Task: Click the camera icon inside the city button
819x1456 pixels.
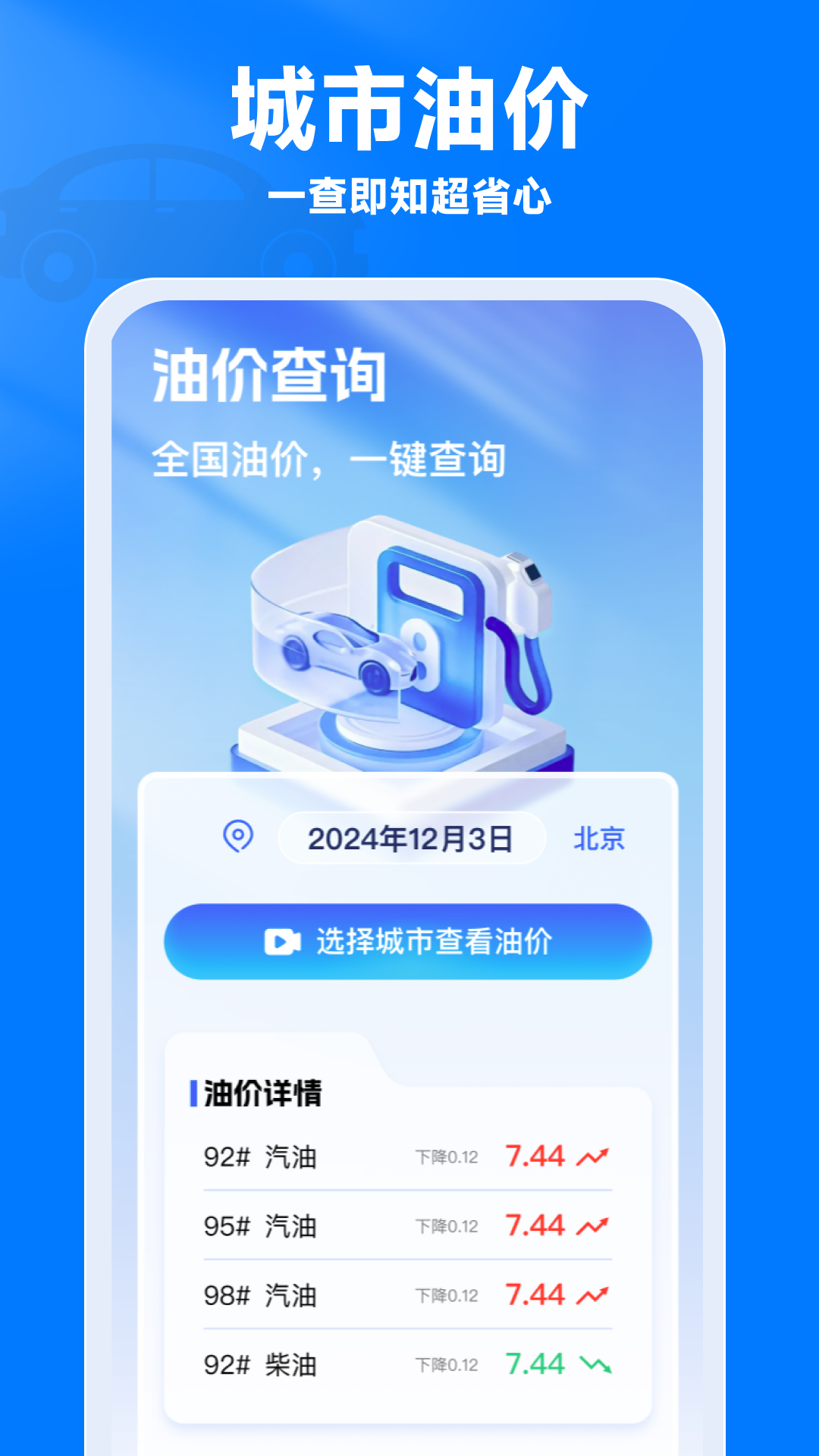Action: coord(282,940)
